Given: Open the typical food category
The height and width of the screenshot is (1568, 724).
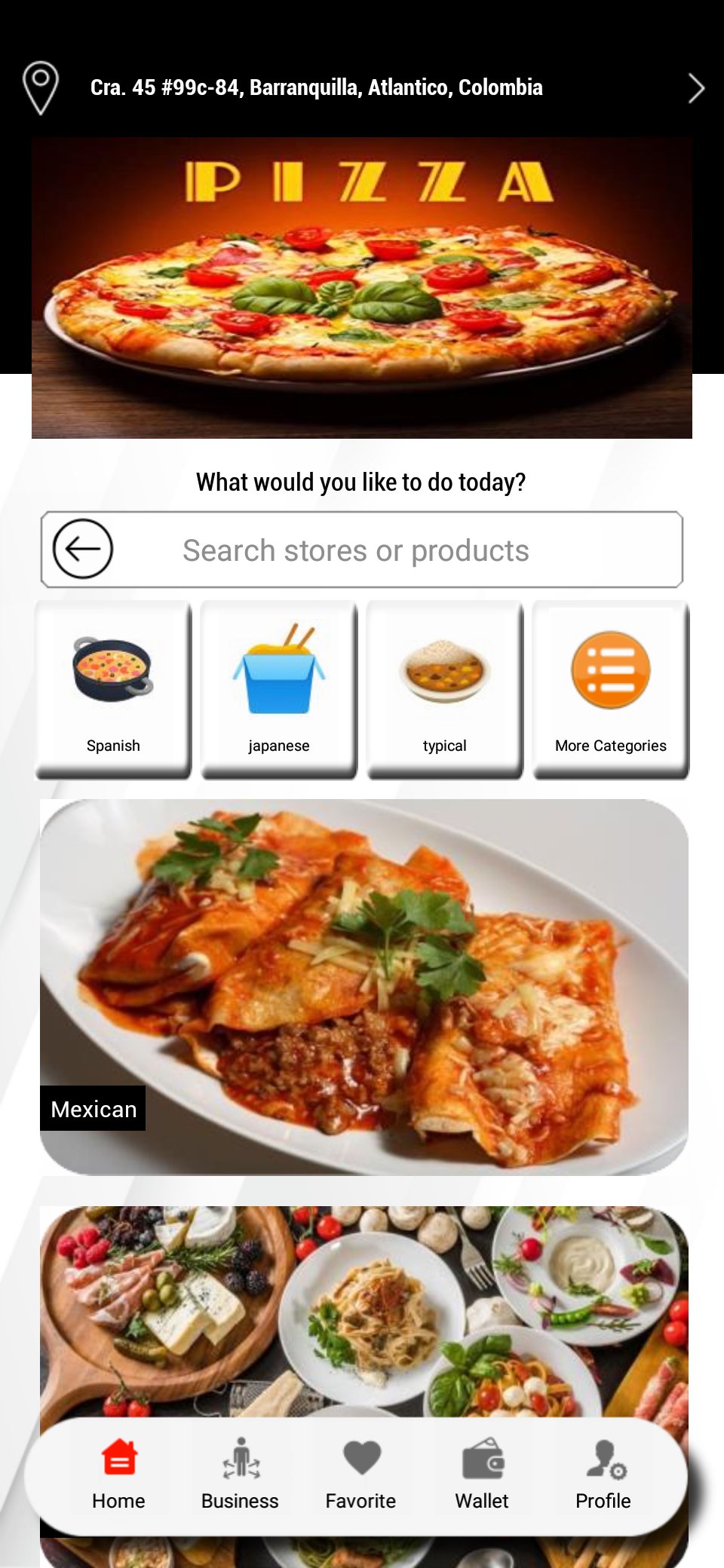Looking at the screenshot, I should coord(445,689).
